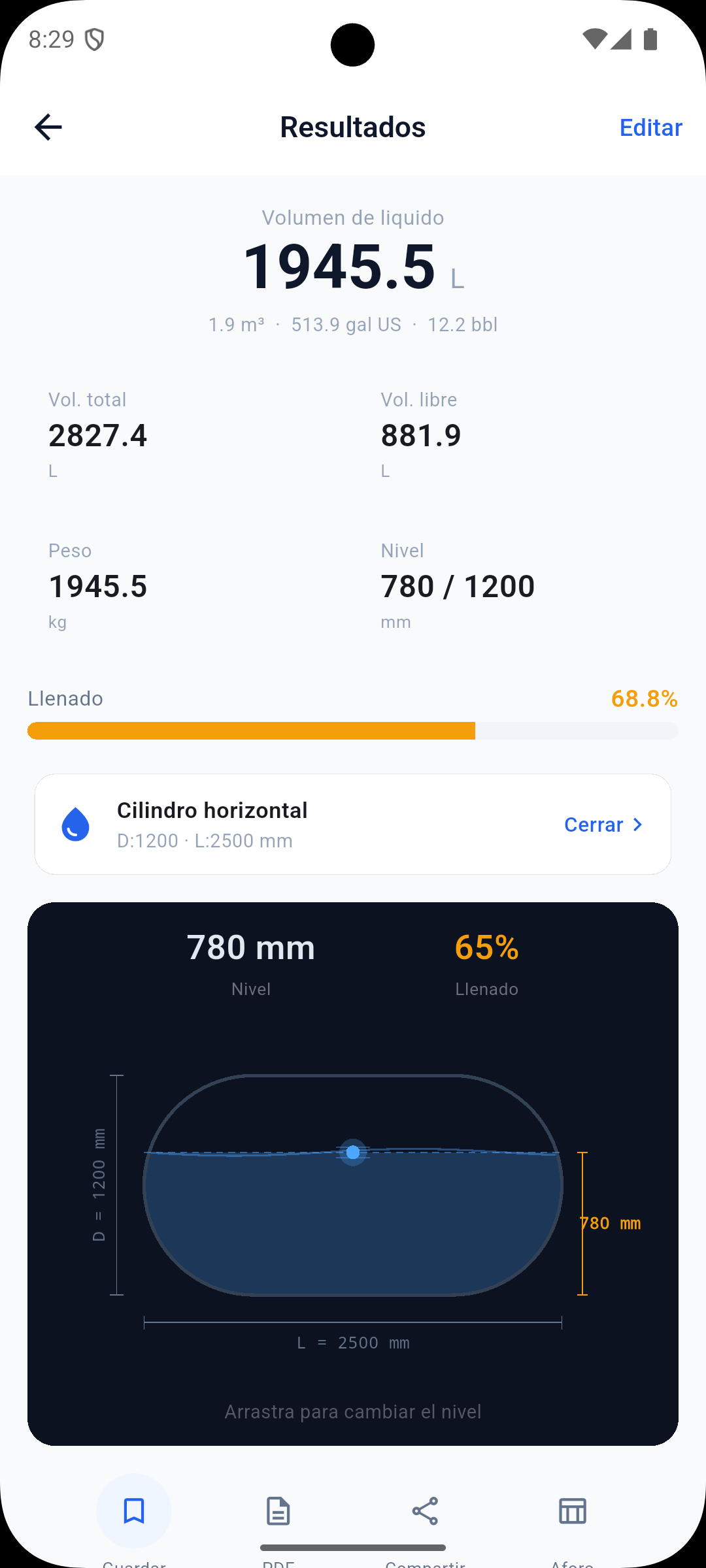Tap Editar to modify the calculation
The image size is (706, 1568).
coord(650,127)
